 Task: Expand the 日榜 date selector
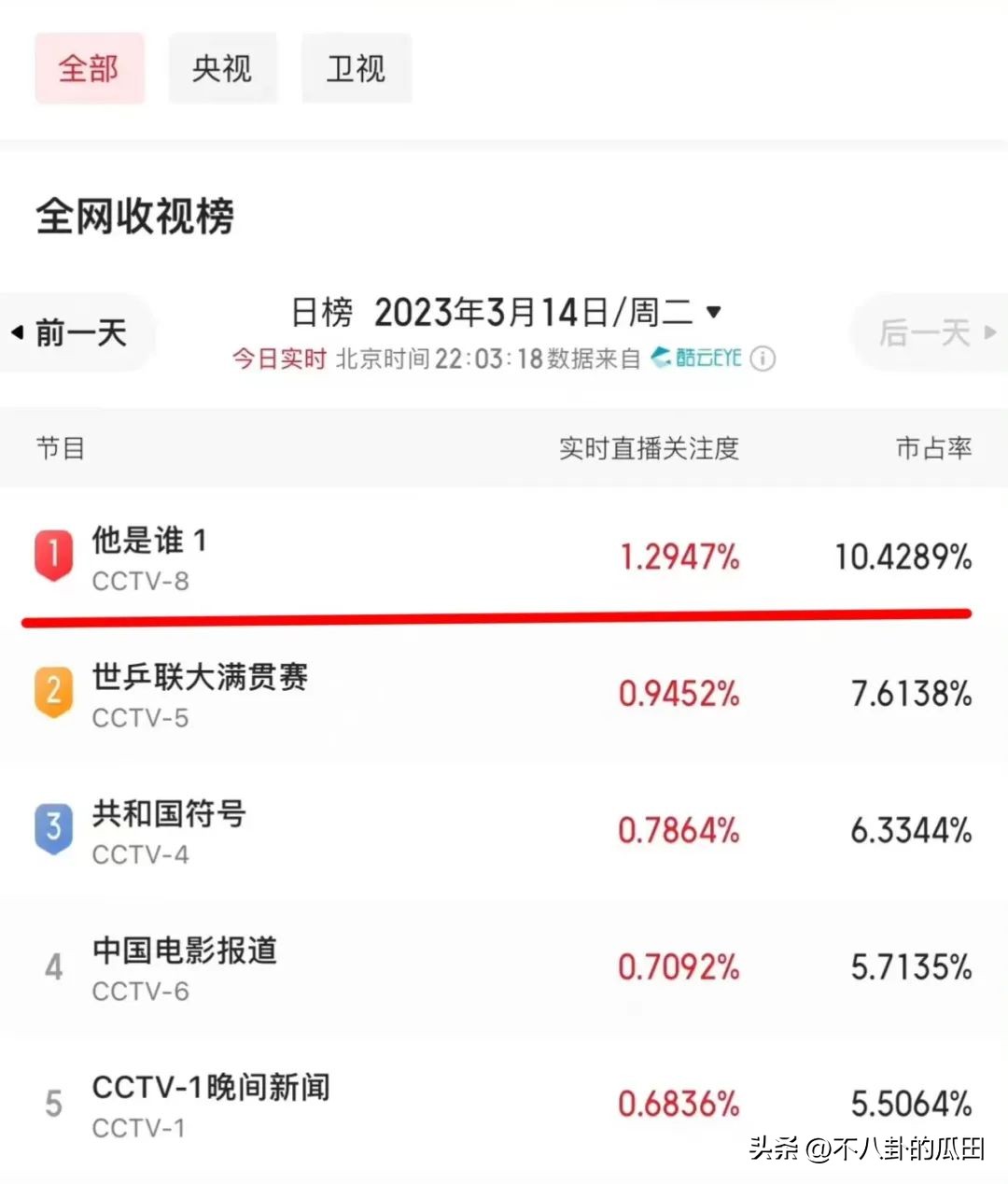click(322, 312)
